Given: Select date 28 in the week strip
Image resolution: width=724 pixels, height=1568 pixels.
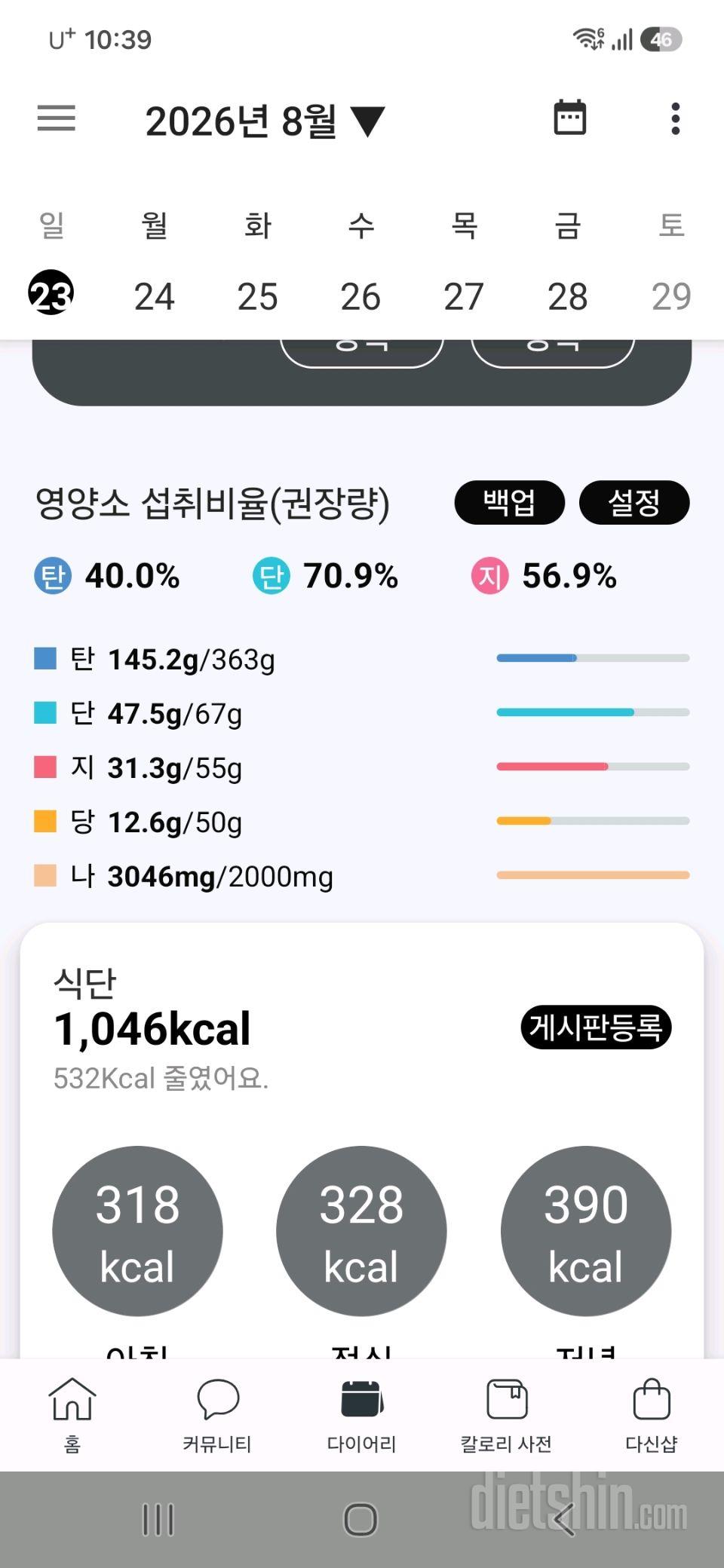Looking at the screenshot, I should click(567, 296).
